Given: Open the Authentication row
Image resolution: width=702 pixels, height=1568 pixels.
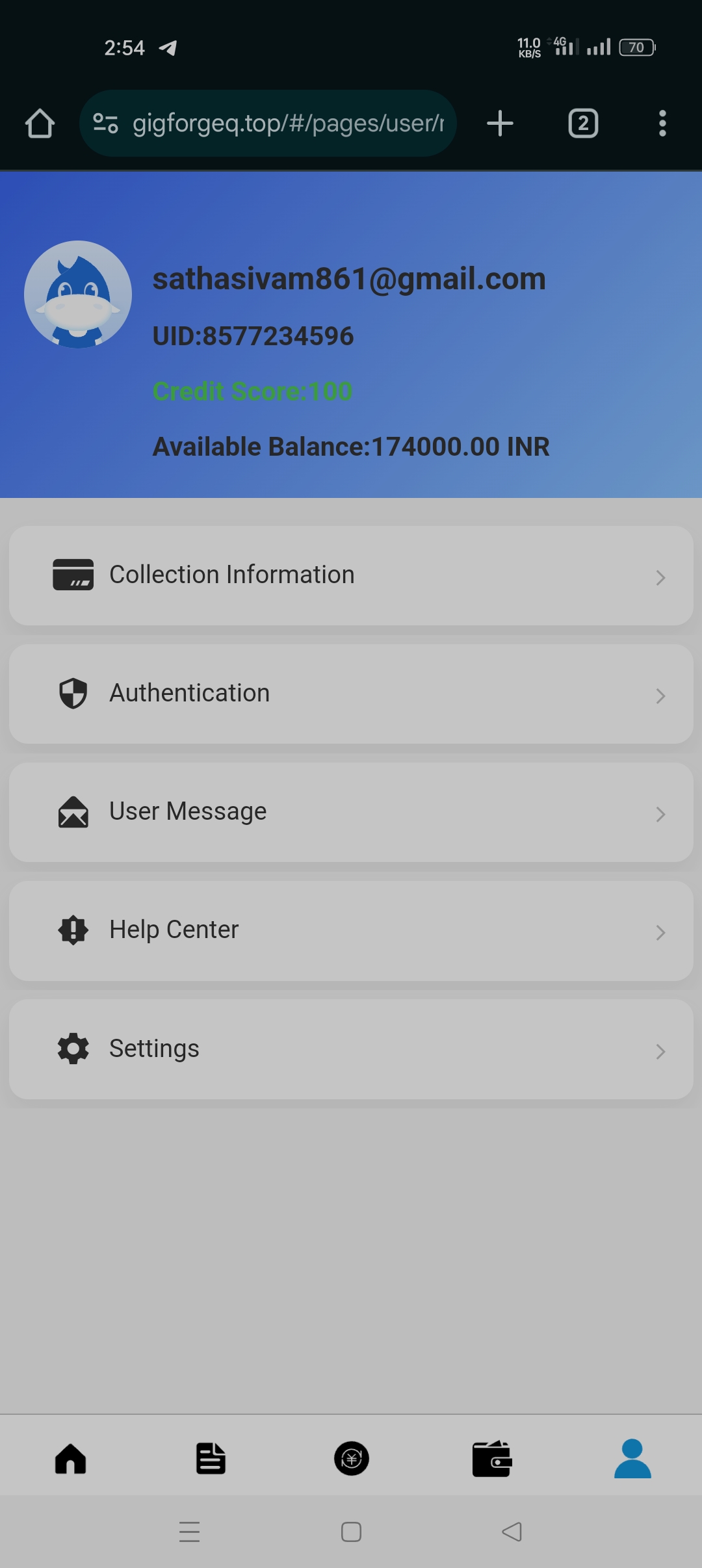Looking at the screenshot, I should 351,694.
